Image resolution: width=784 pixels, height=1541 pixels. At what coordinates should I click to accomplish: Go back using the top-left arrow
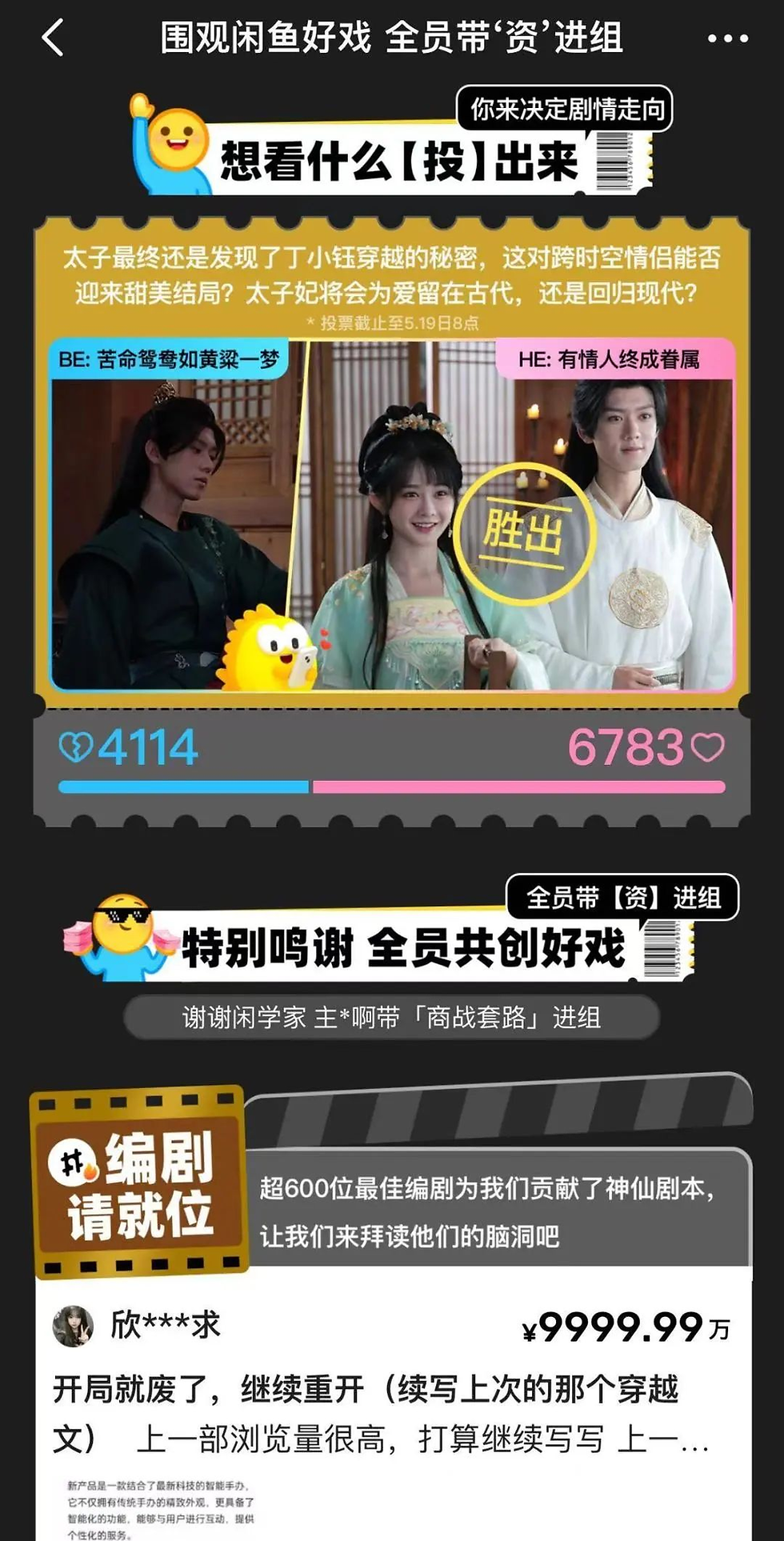53,38
